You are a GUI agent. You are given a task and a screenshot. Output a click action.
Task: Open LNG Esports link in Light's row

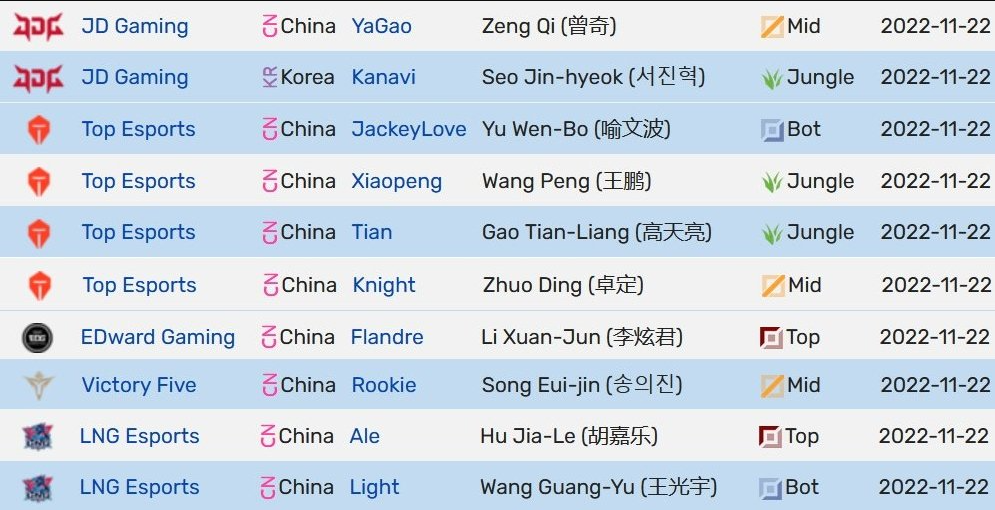pyautogui.click(x=139, y=487)
